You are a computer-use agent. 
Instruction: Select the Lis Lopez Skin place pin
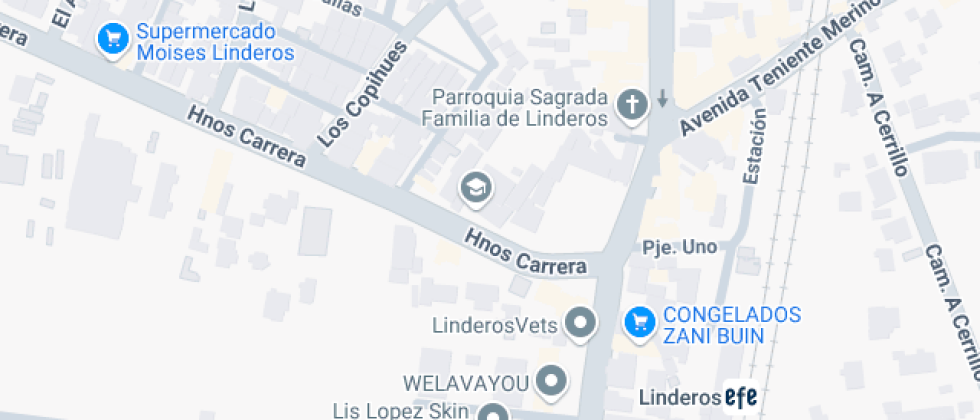pos(491,412)
